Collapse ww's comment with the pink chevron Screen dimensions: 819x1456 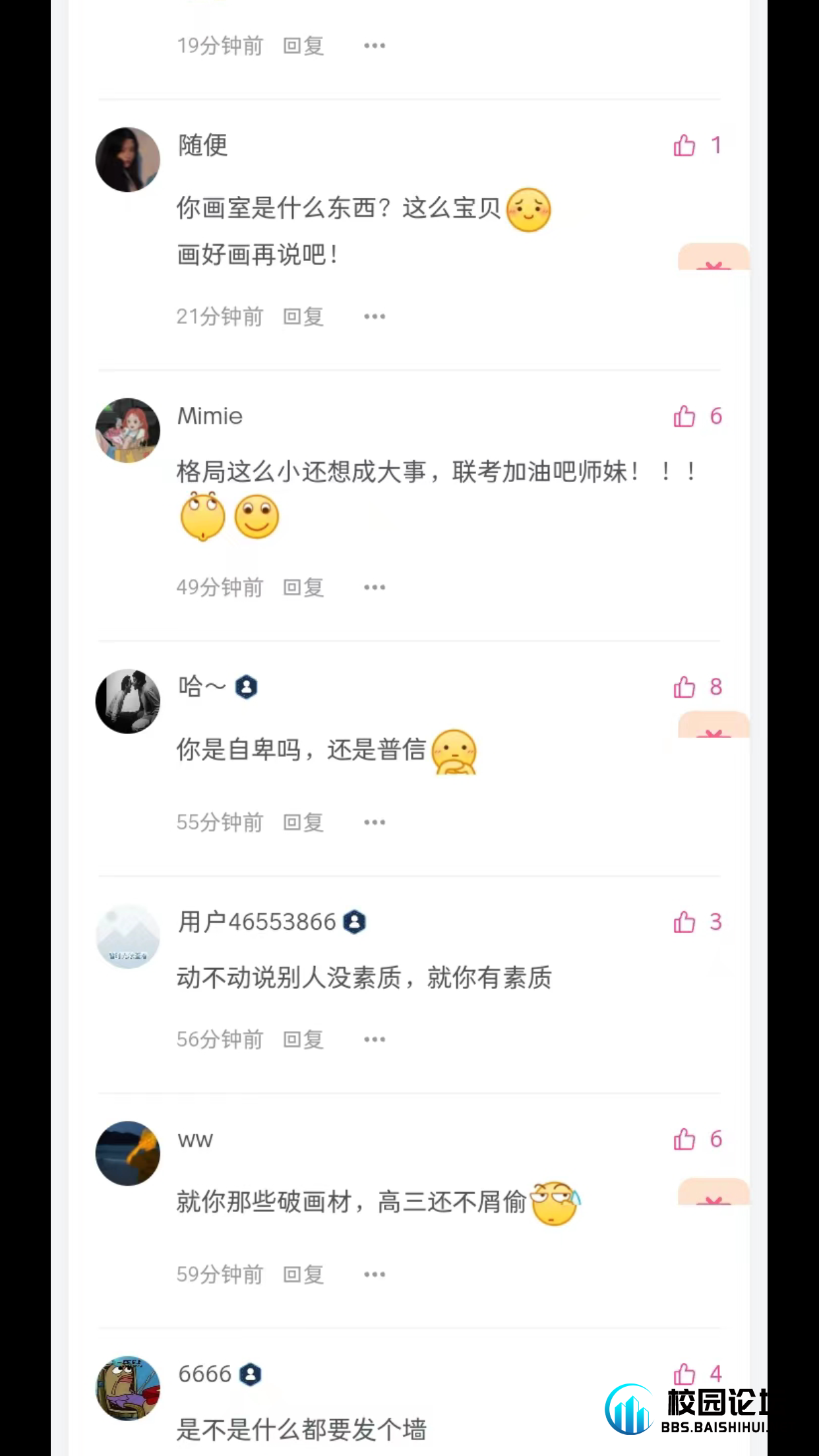(713, 1200)
